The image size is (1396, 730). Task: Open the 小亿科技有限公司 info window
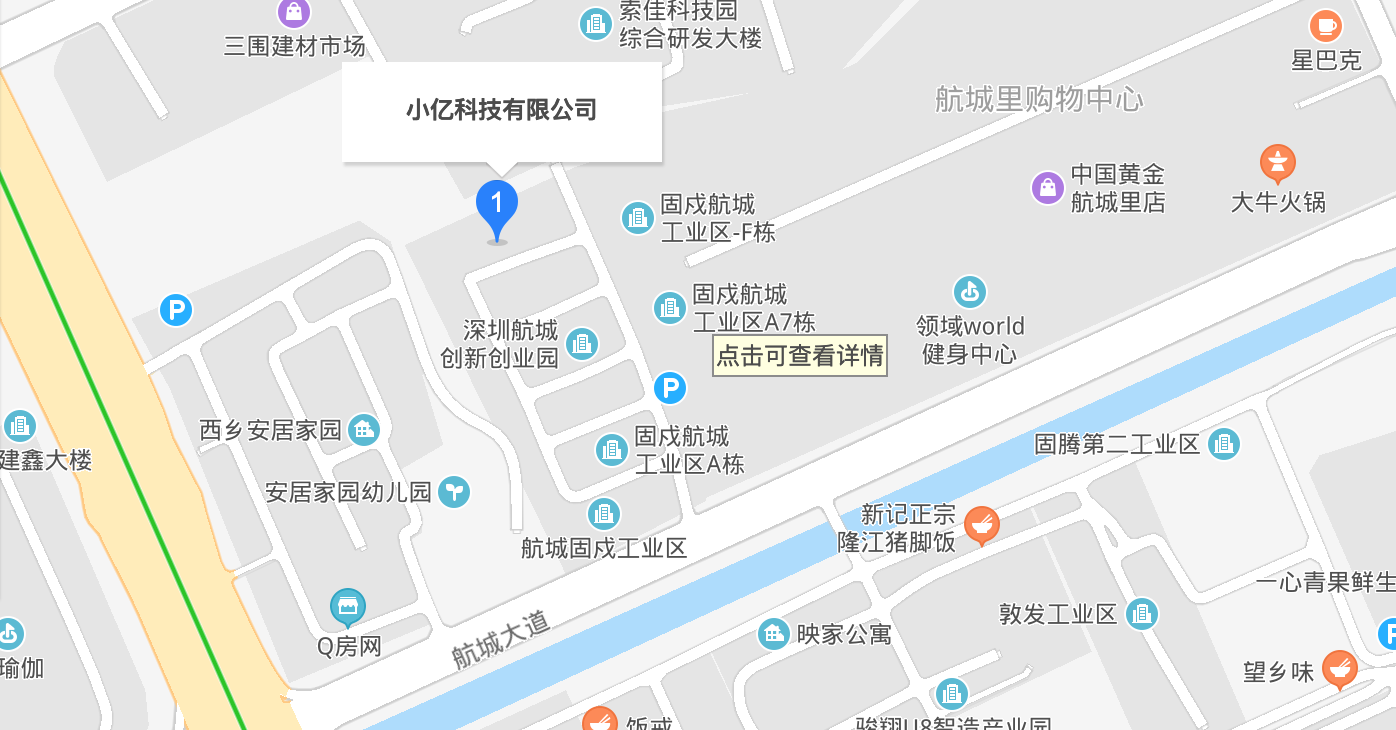(x=501, y=110)
